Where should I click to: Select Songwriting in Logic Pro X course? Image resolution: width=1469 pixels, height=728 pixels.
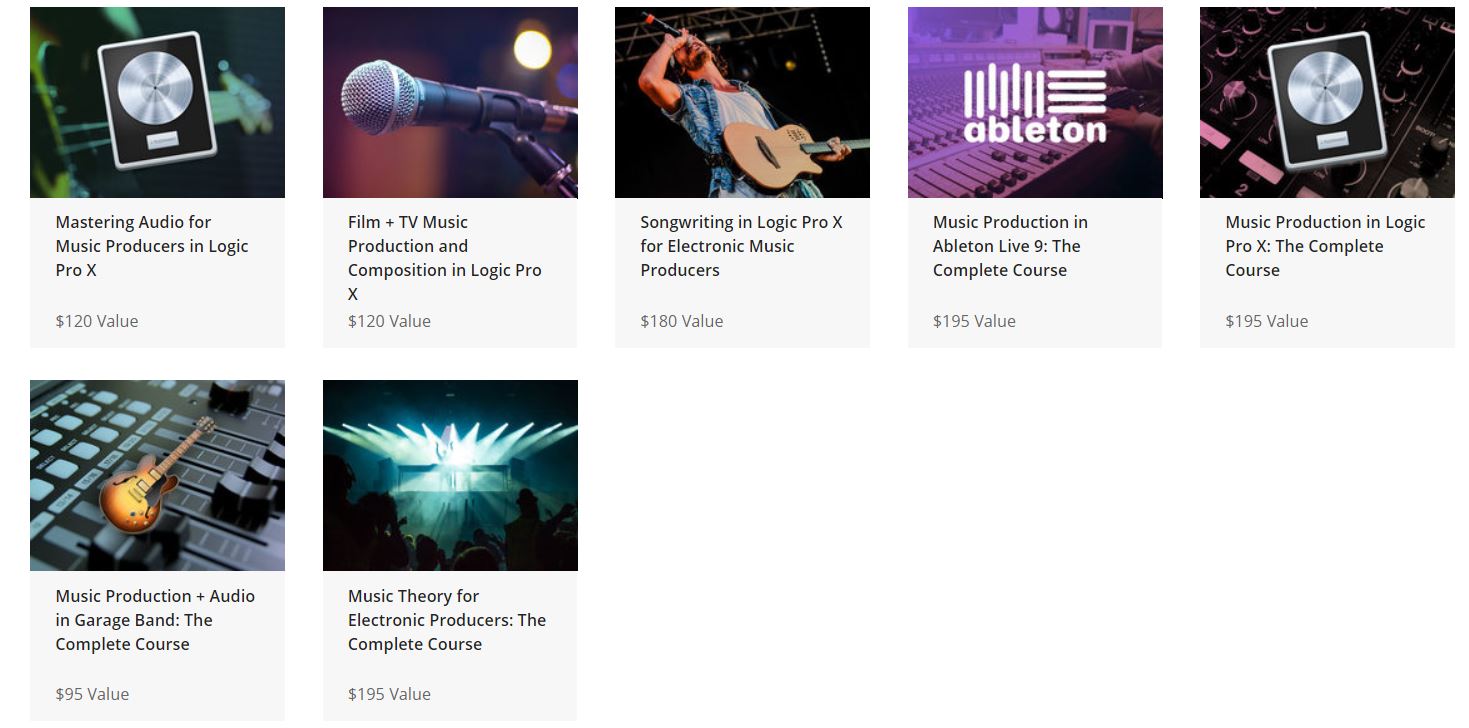click(741, 246)
